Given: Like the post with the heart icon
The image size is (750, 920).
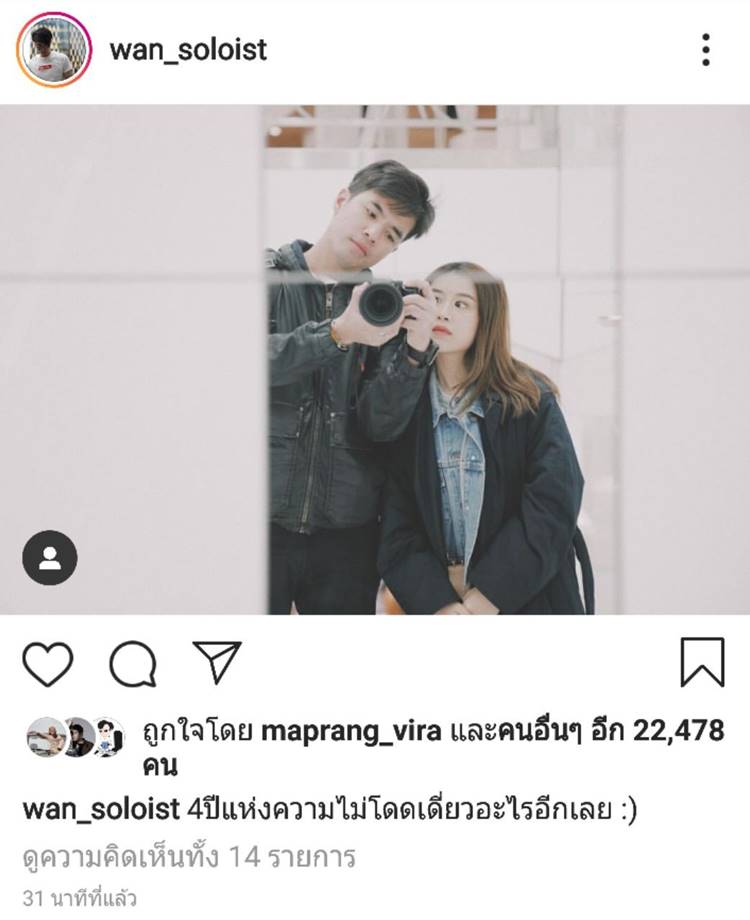Looking at the screenshot, I should (x=47, y=663).
